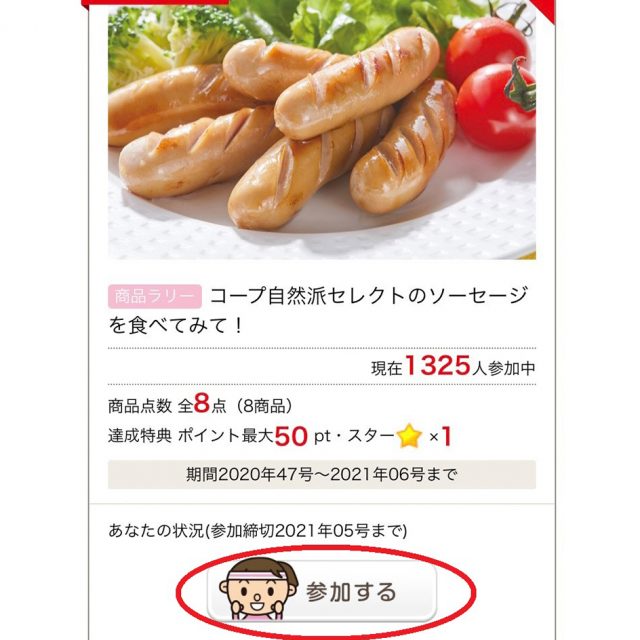Tap the 参加する button to join
Image resolution: width=640 pixels, height=640 pixels.
(x=323, y=591)
